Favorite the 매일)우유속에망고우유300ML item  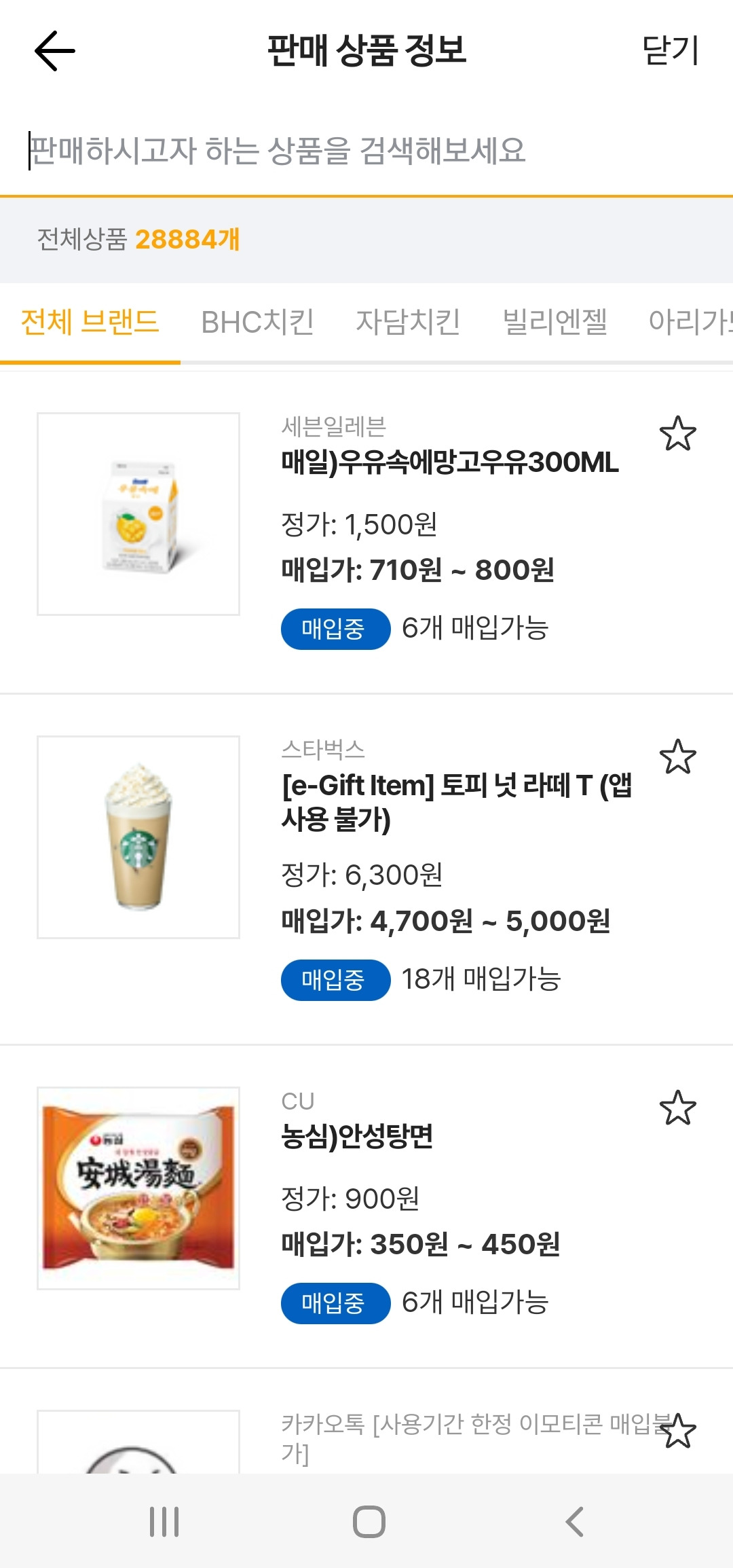(677, 434)
